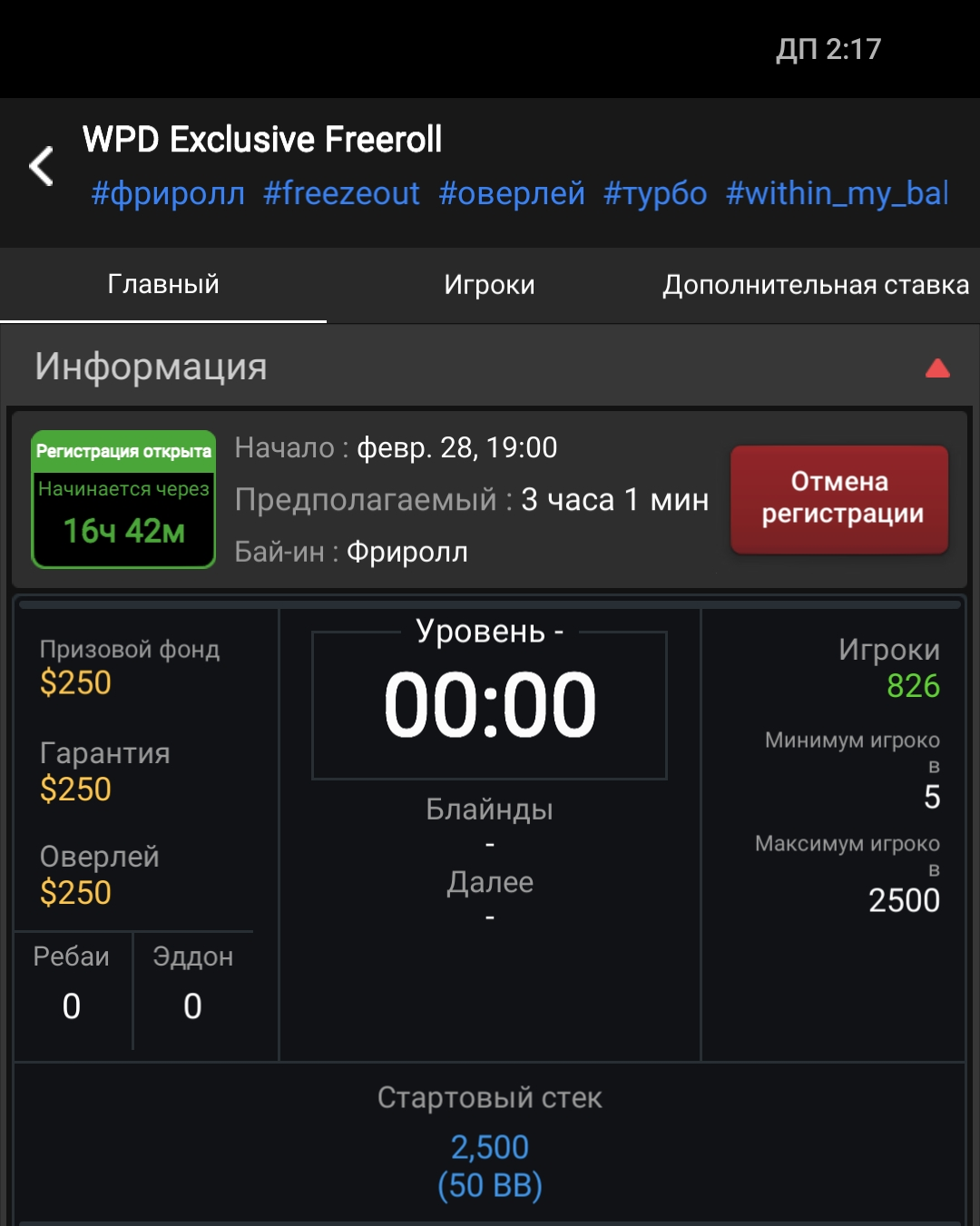Cancel registration with Отмена регистрации
Screen dimensions: 980x1226
pyautogui.click(x=839, y=498)
